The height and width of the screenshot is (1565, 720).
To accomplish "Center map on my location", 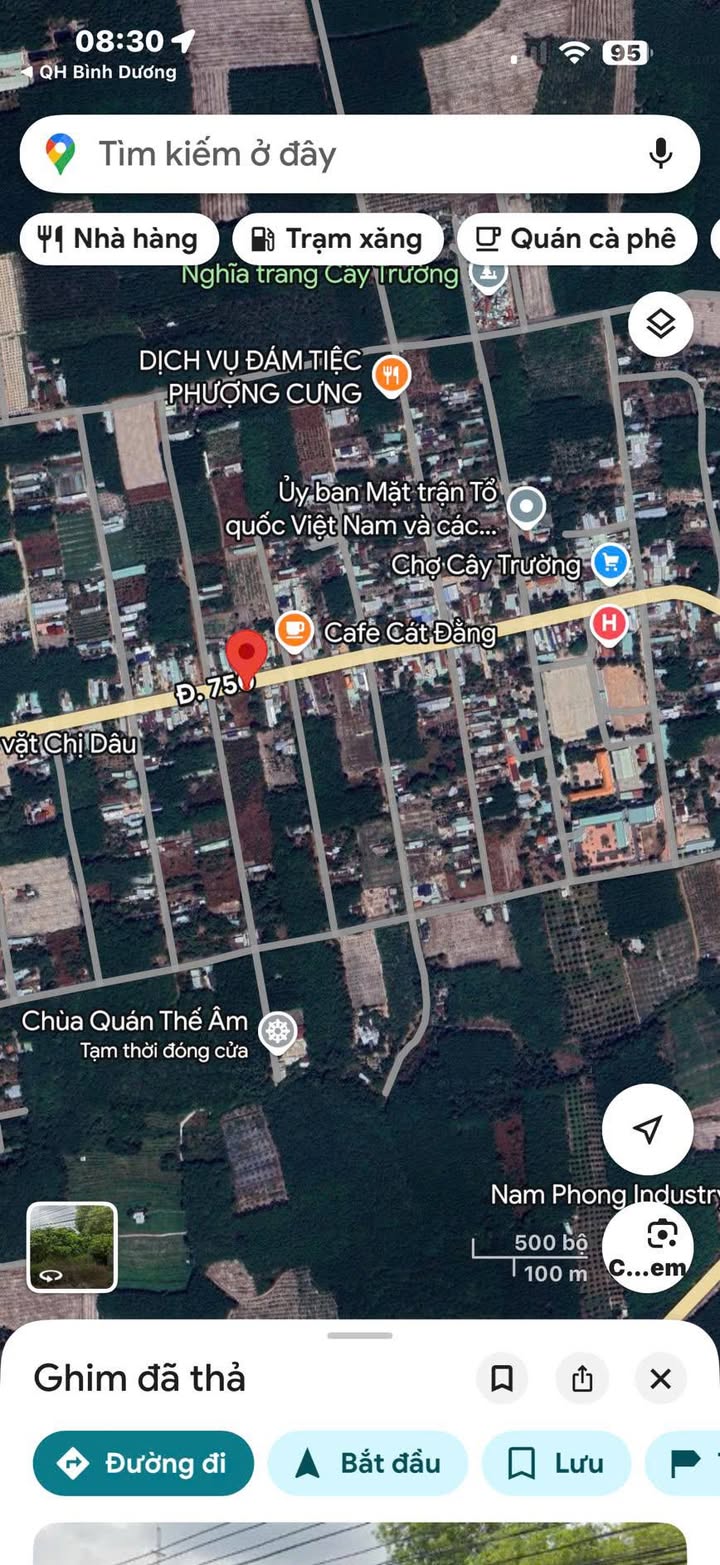I will [x=647, y=1129].
